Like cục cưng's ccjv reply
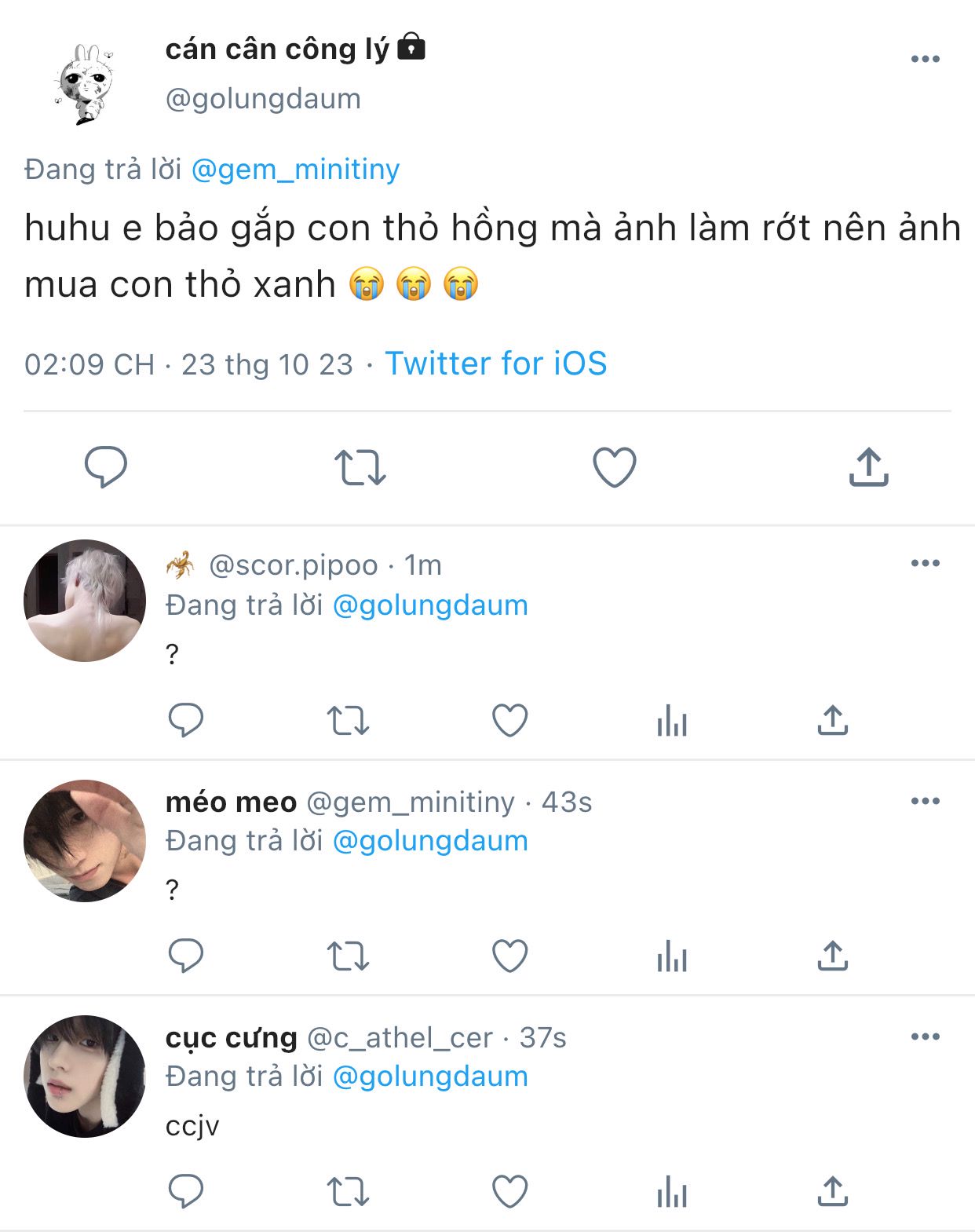975x1232 pixels. click(x=509, y=1191)
